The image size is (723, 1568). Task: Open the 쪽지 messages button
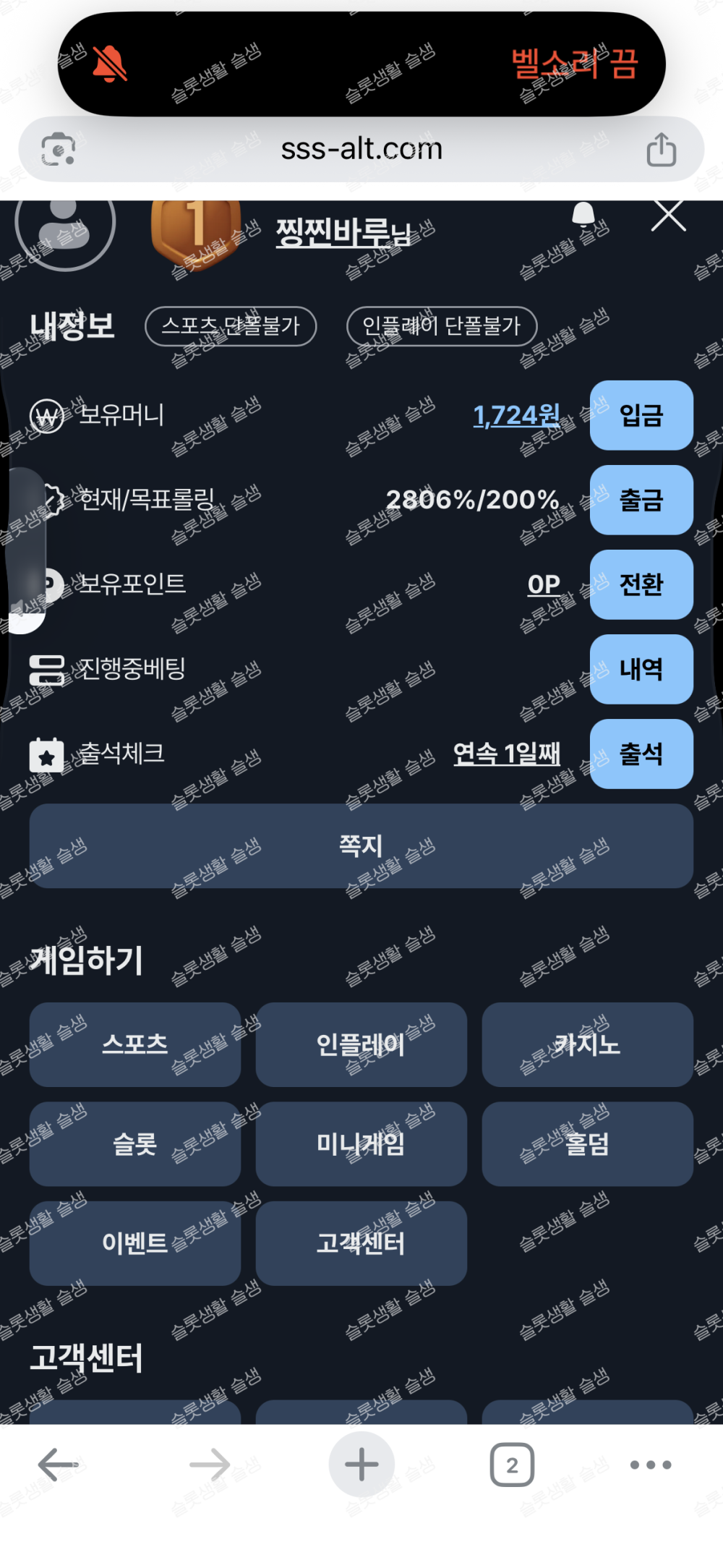361,845
